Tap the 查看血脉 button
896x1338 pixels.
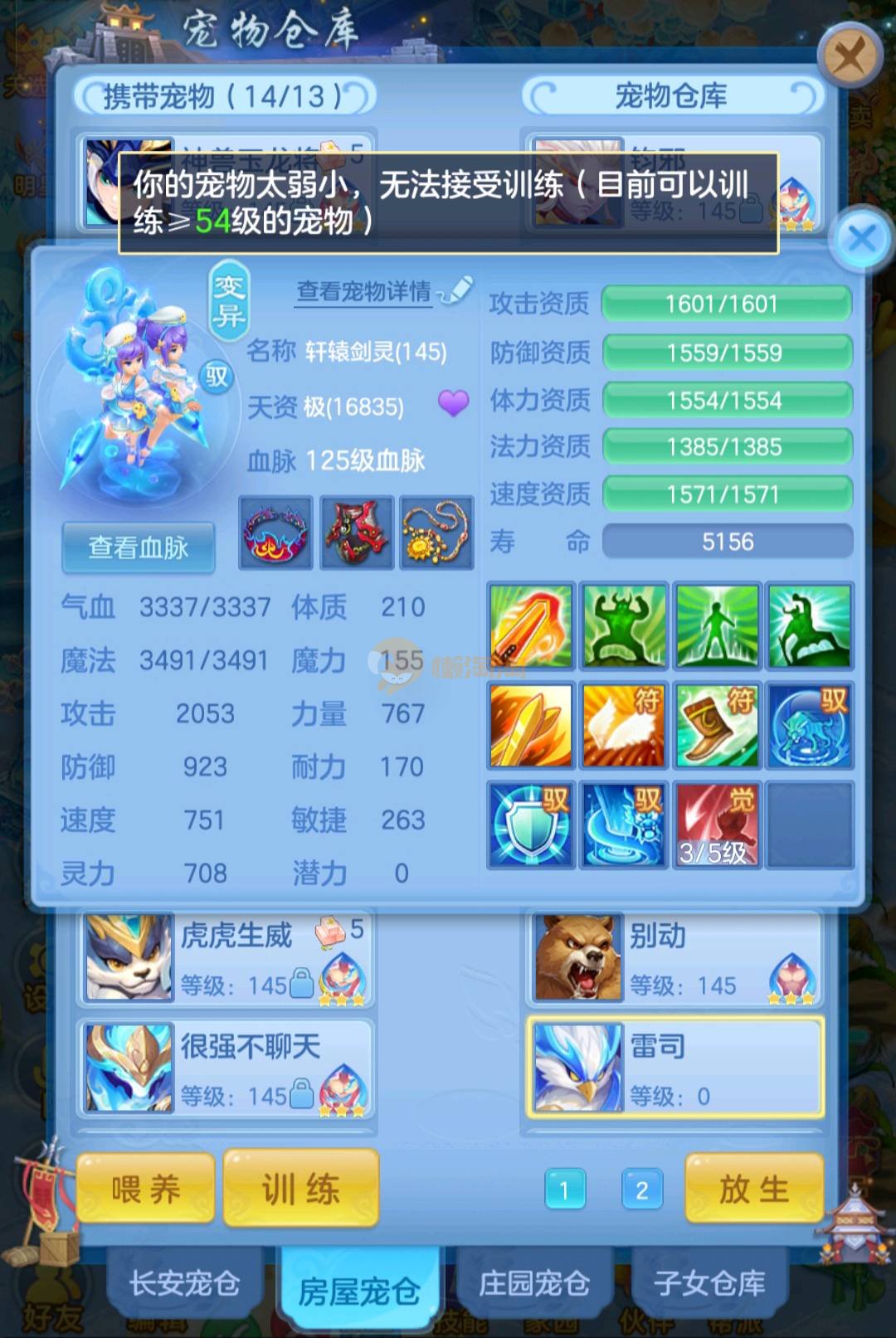coord(139,547)
